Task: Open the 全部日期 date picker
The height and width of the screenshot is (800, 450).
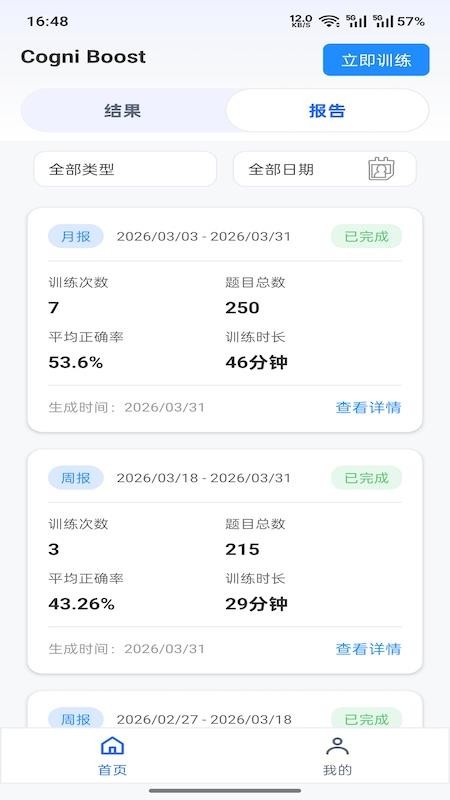Action: pyautogui.click(x=324, y=169)
